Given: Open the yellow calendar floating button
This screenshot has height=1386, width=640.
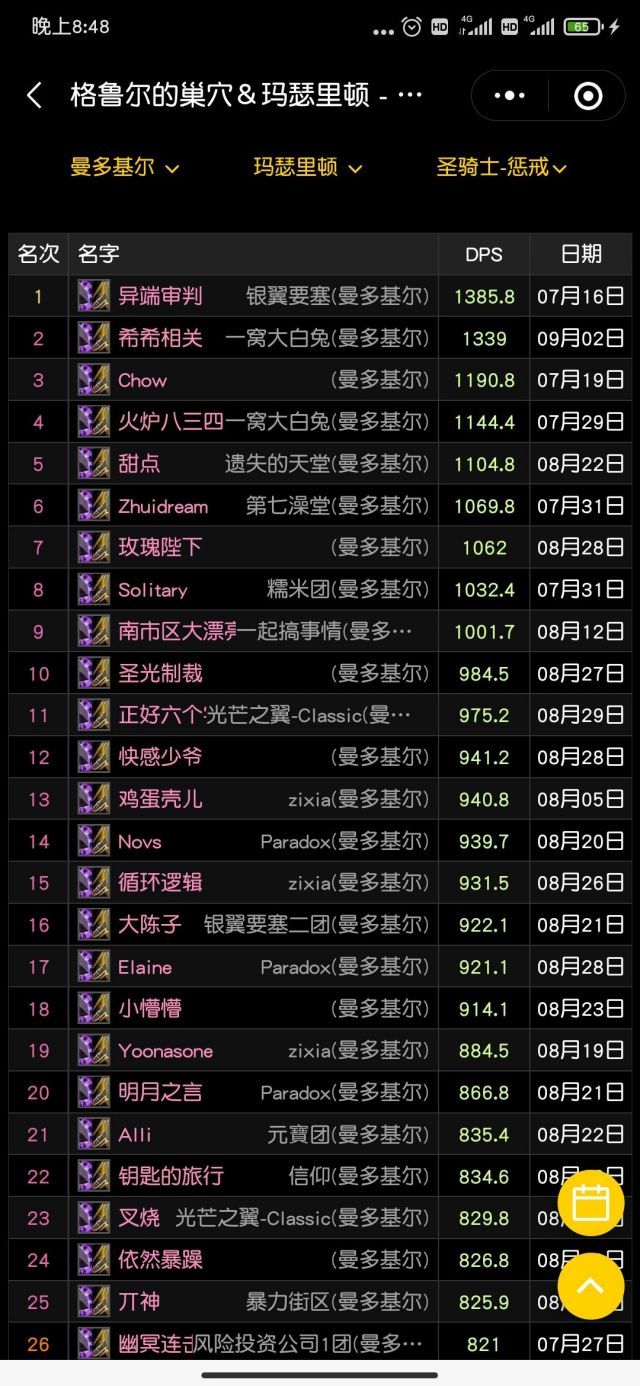Looking at the screenshot, I should [x=591, y=1203].
